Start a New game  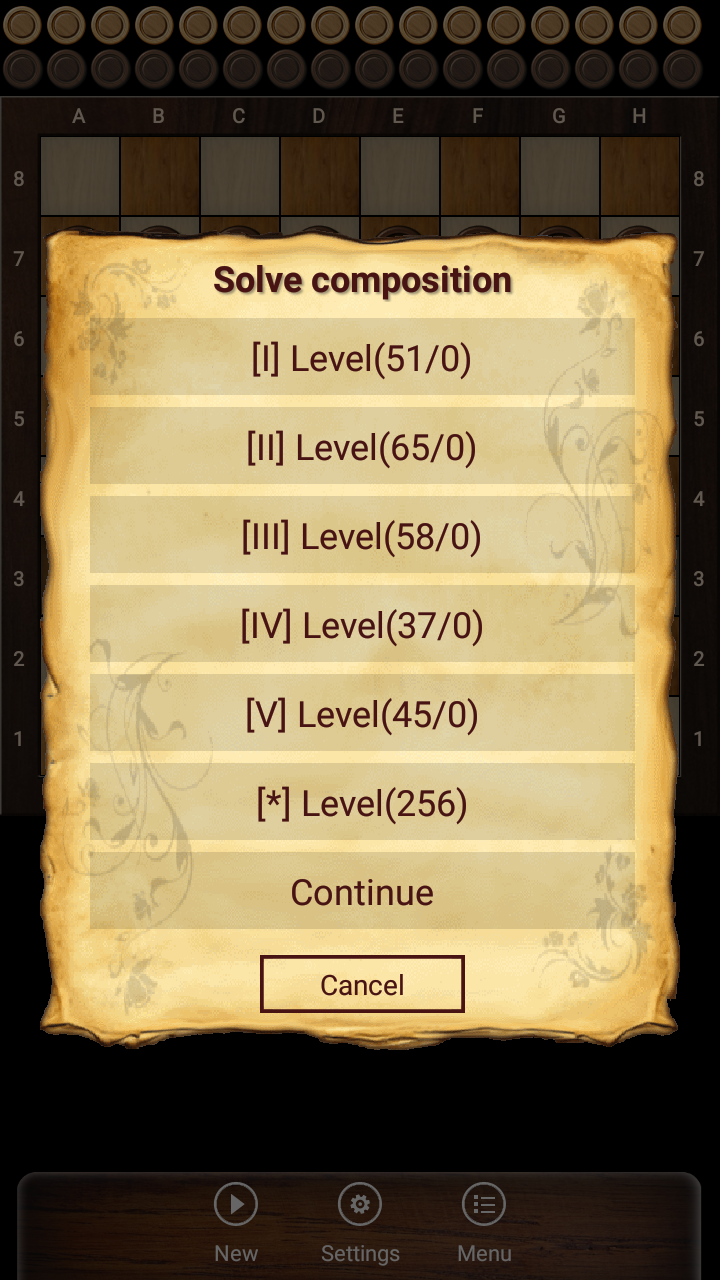coord(236,1223)
